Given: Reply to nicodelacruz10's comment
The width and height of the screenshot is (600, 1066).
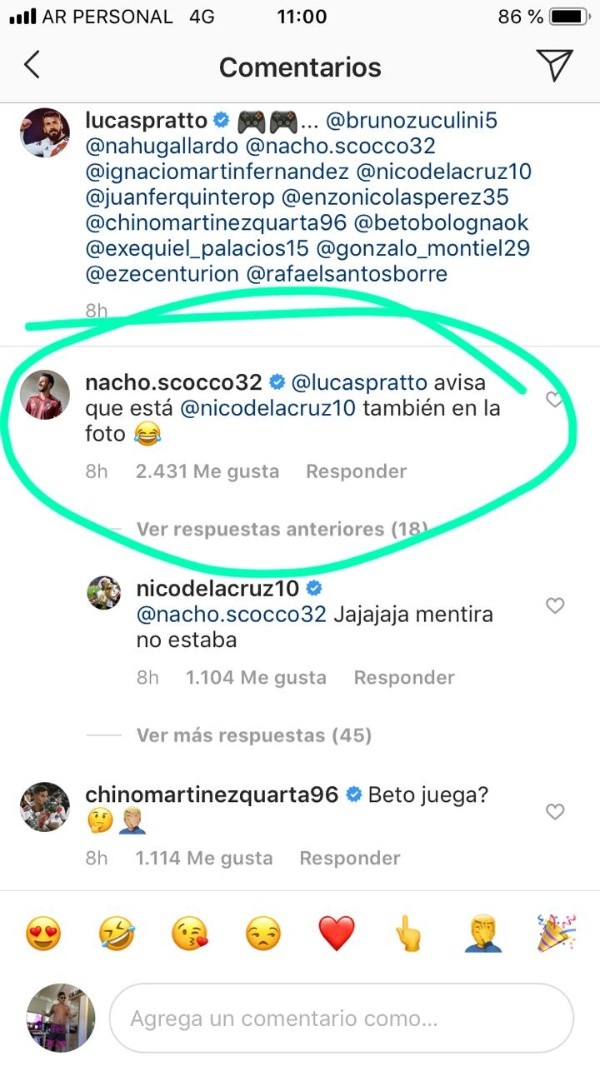Looking at the screenshot, I should (x=404, y=677).
